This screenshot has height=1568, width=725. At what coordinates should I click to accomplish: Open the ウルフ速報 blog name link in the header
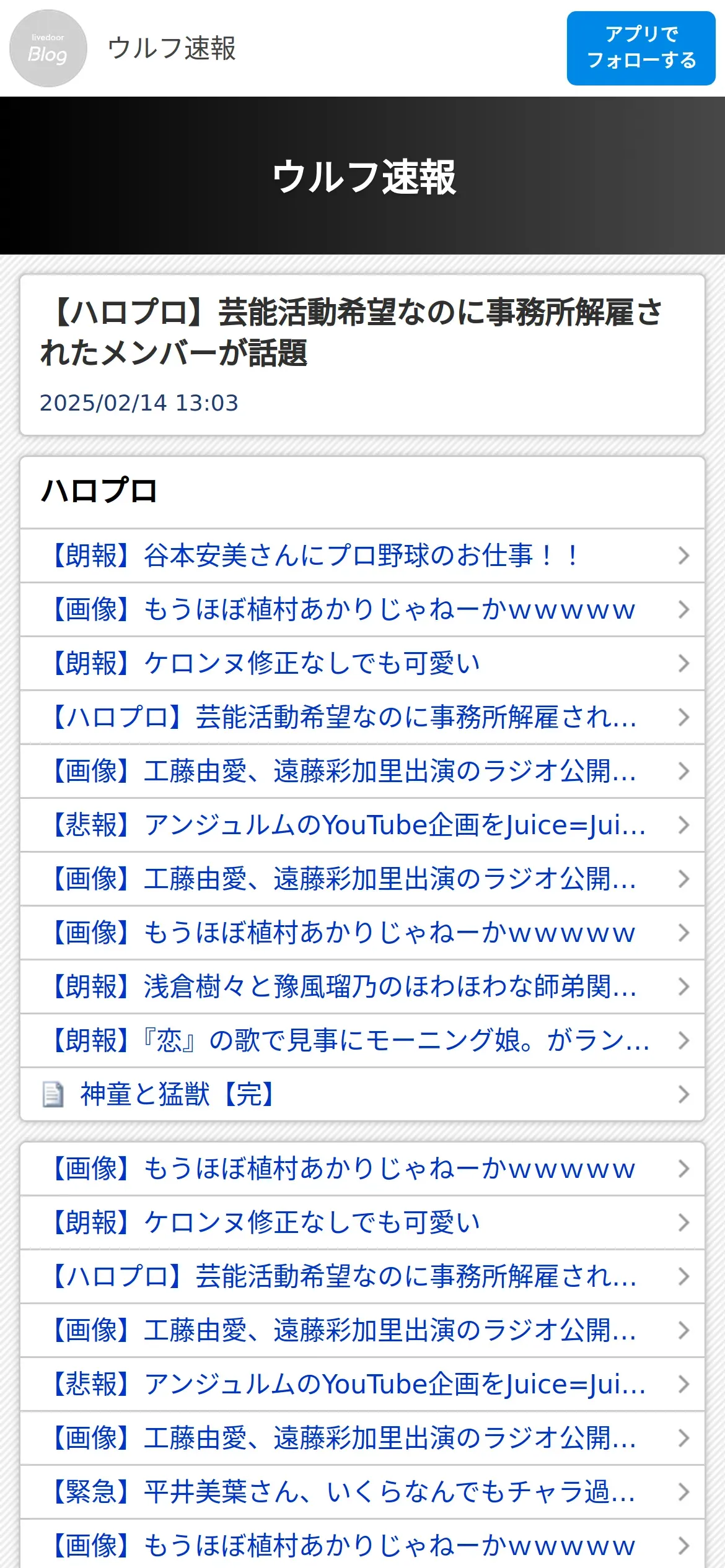(x=172, y=48)
